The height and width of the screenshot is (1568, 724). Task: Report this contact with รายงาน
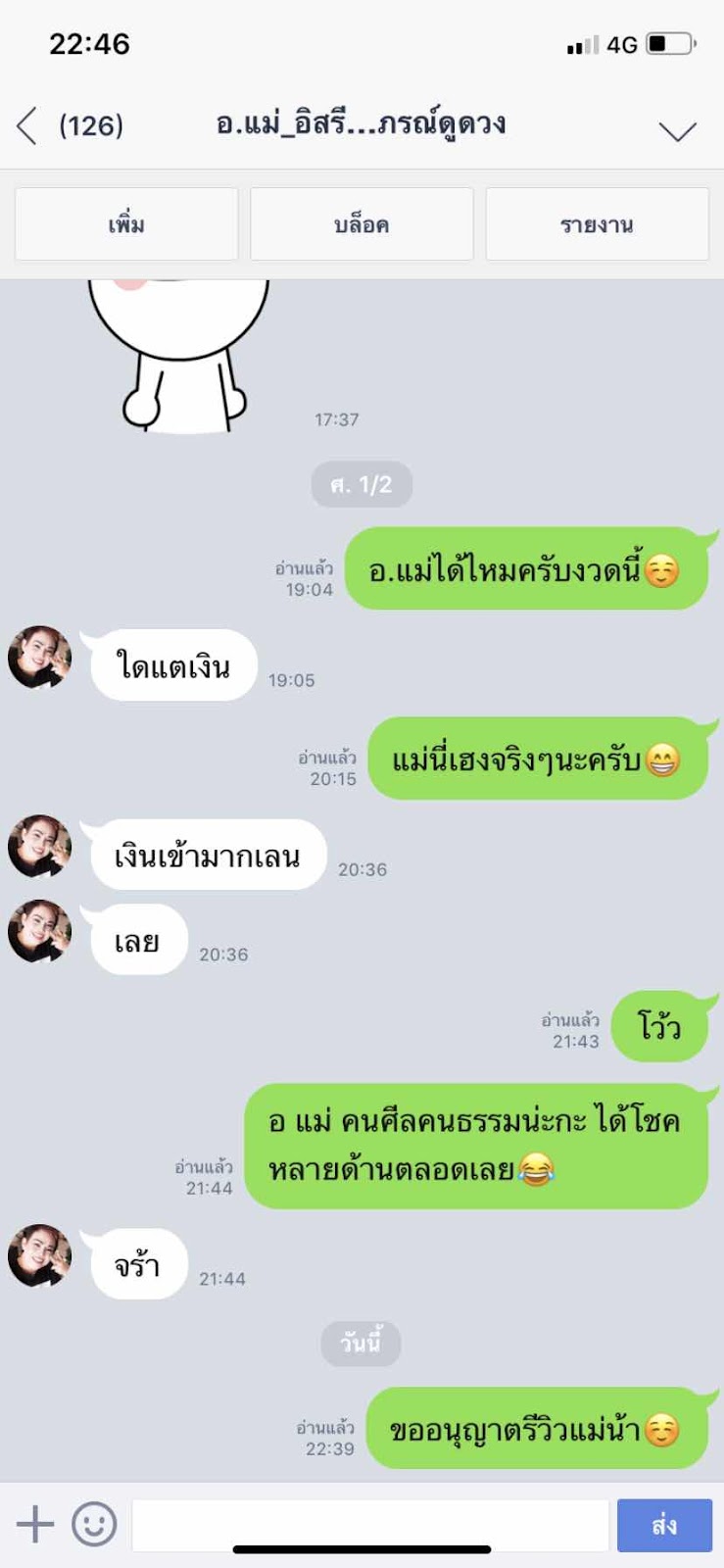597,224
